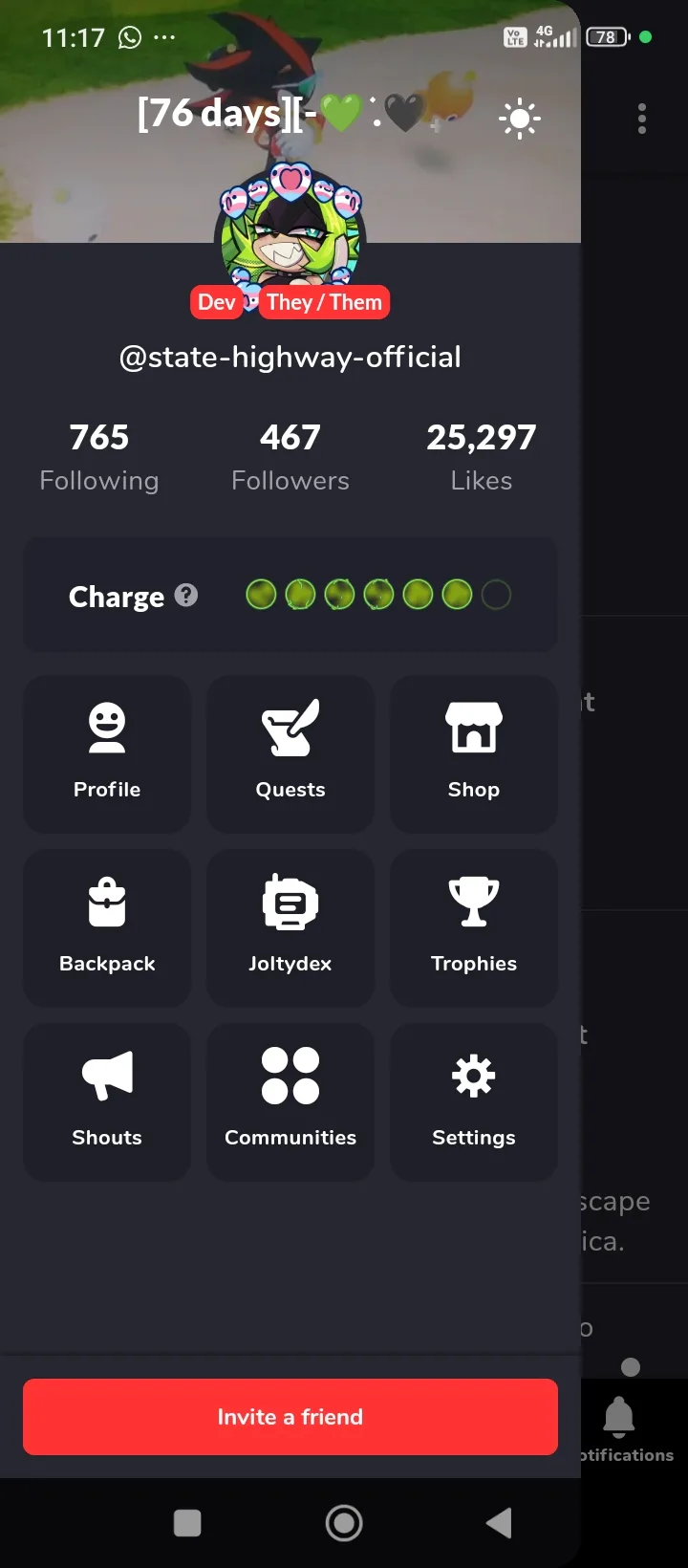Open the Notifications bell tab
This screenshot has height=1568, width=688.
(x=619, y=1426)
